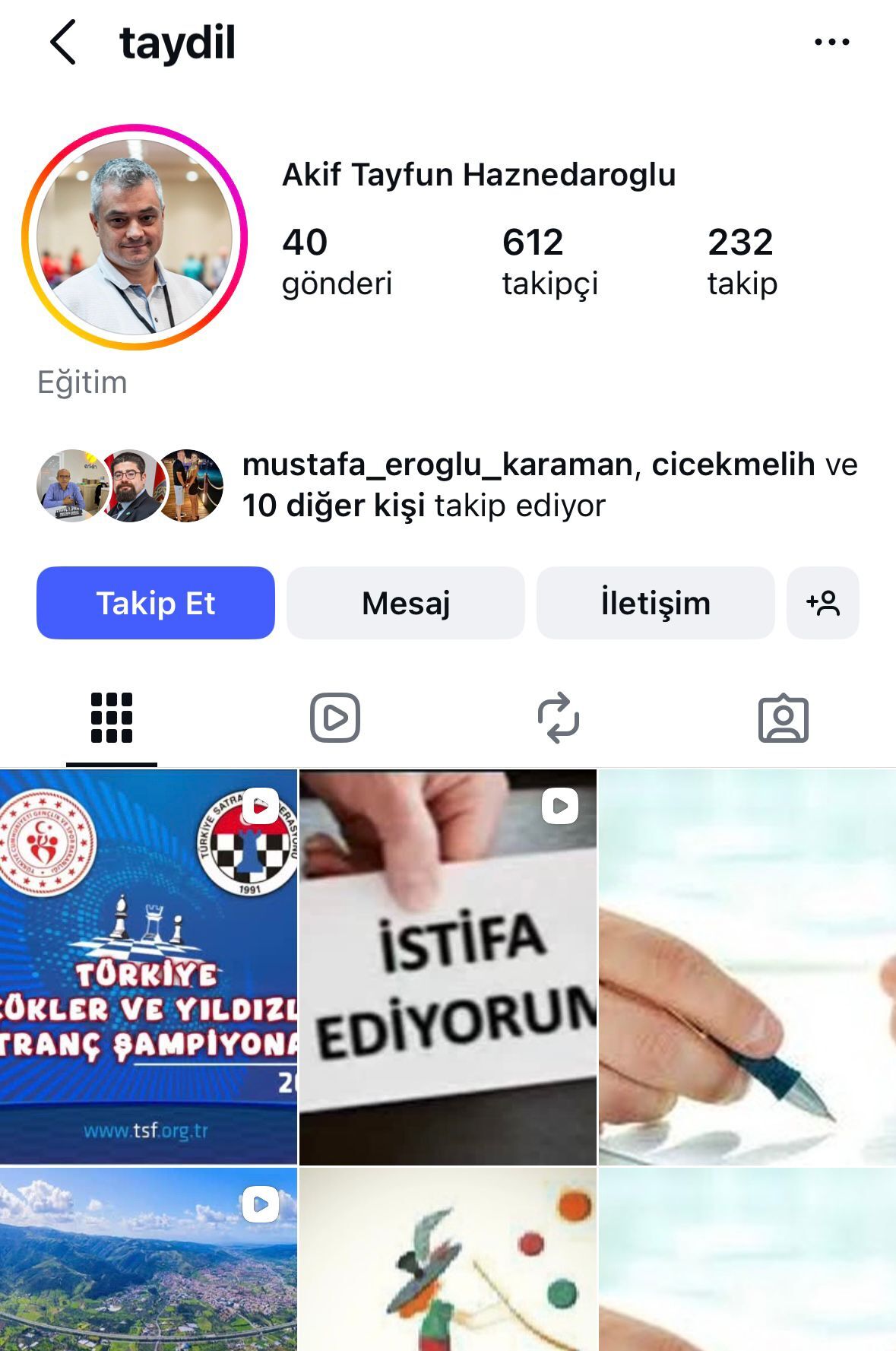Open the İSTİFA EDİYORUM video post
This screenshot has width=896, height=1351.
point(448,967)
